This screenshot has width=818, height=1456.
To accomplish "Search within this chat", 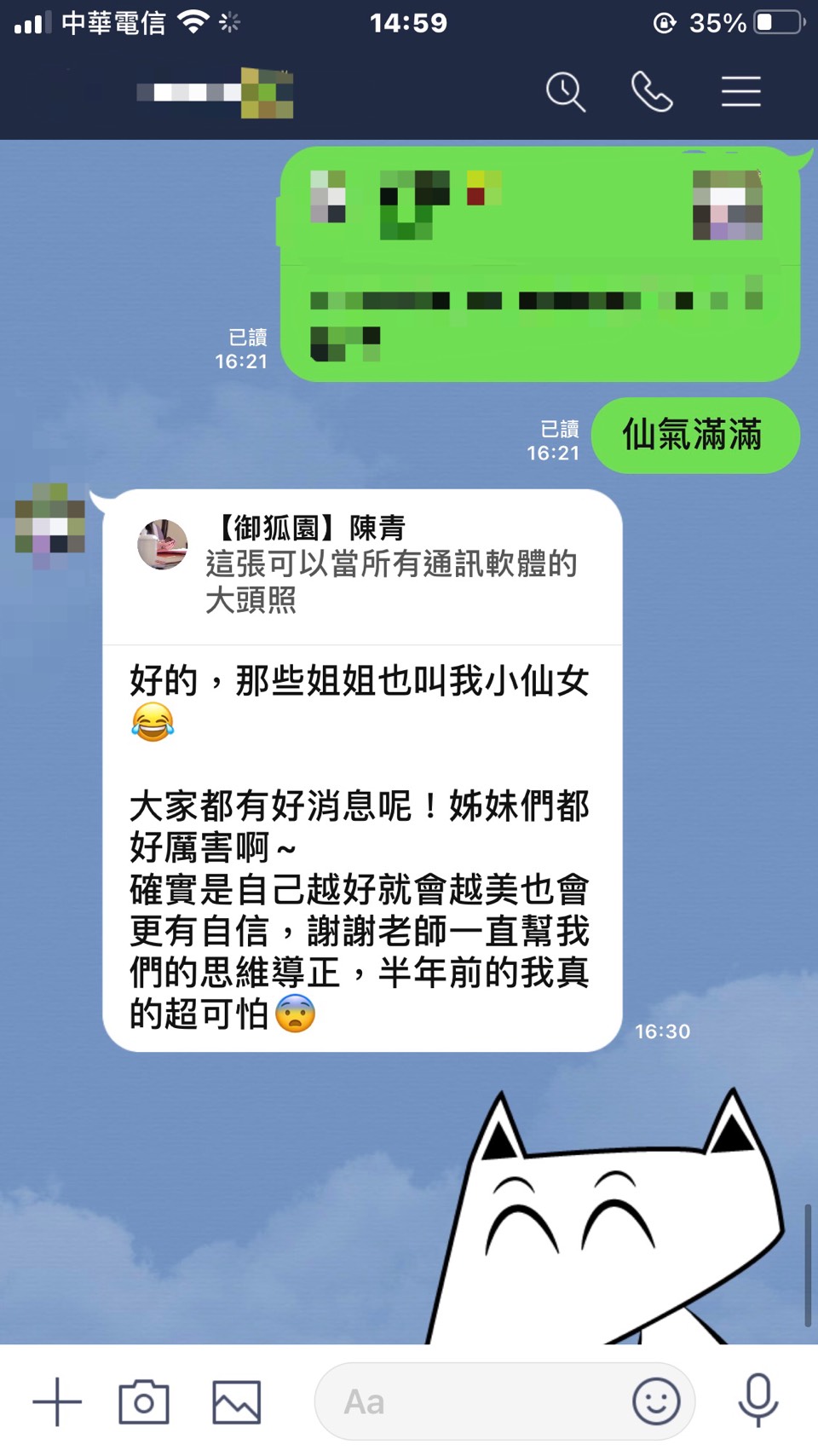I will pos(566,92).
